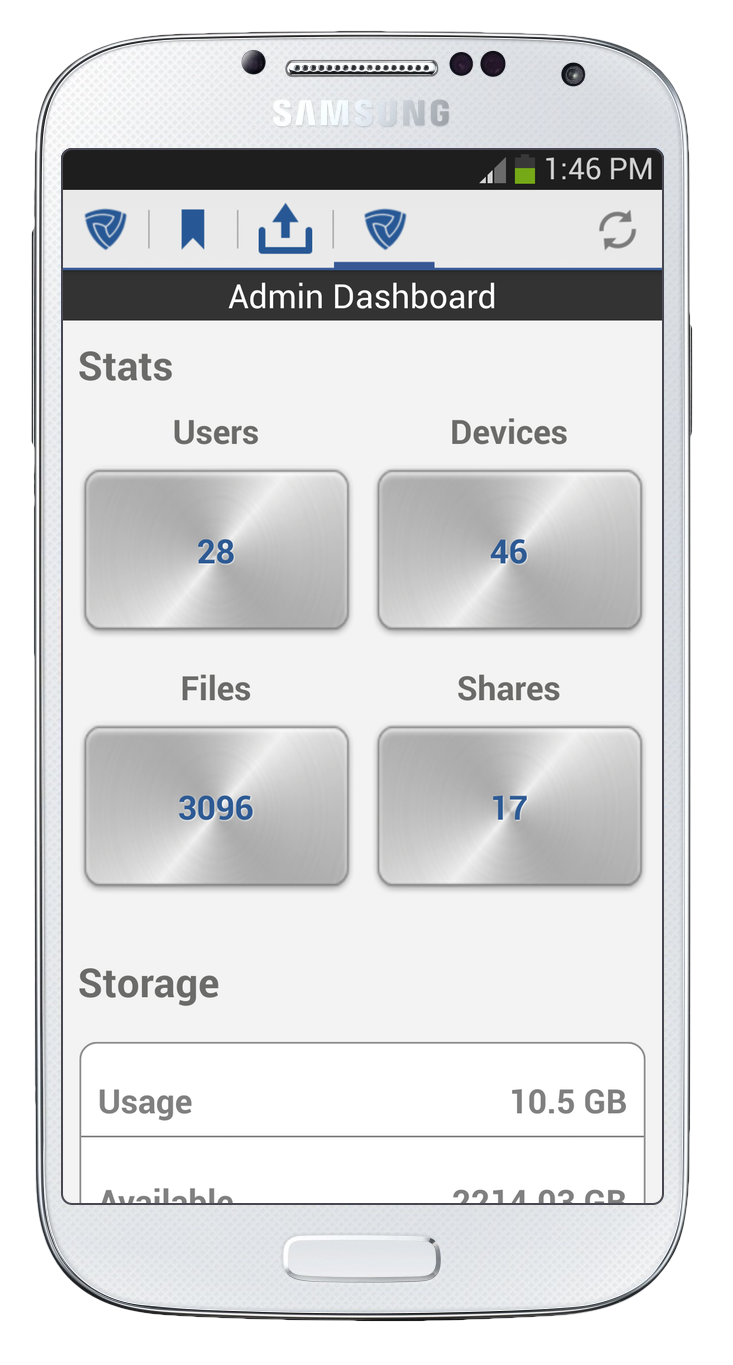
Task: Open the Devices tile showing 46
Action: point(509,550)
